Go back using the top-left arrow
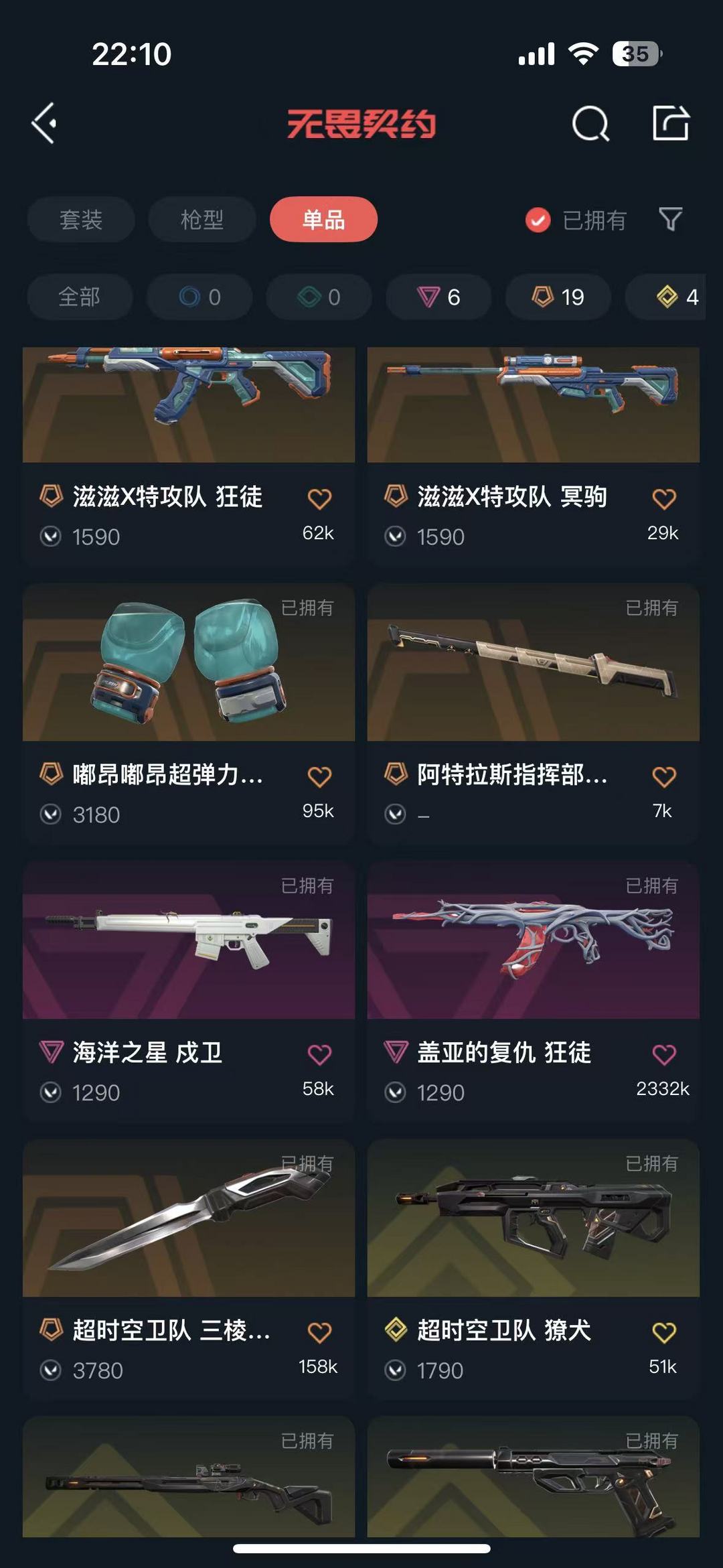 coord(44,123)
